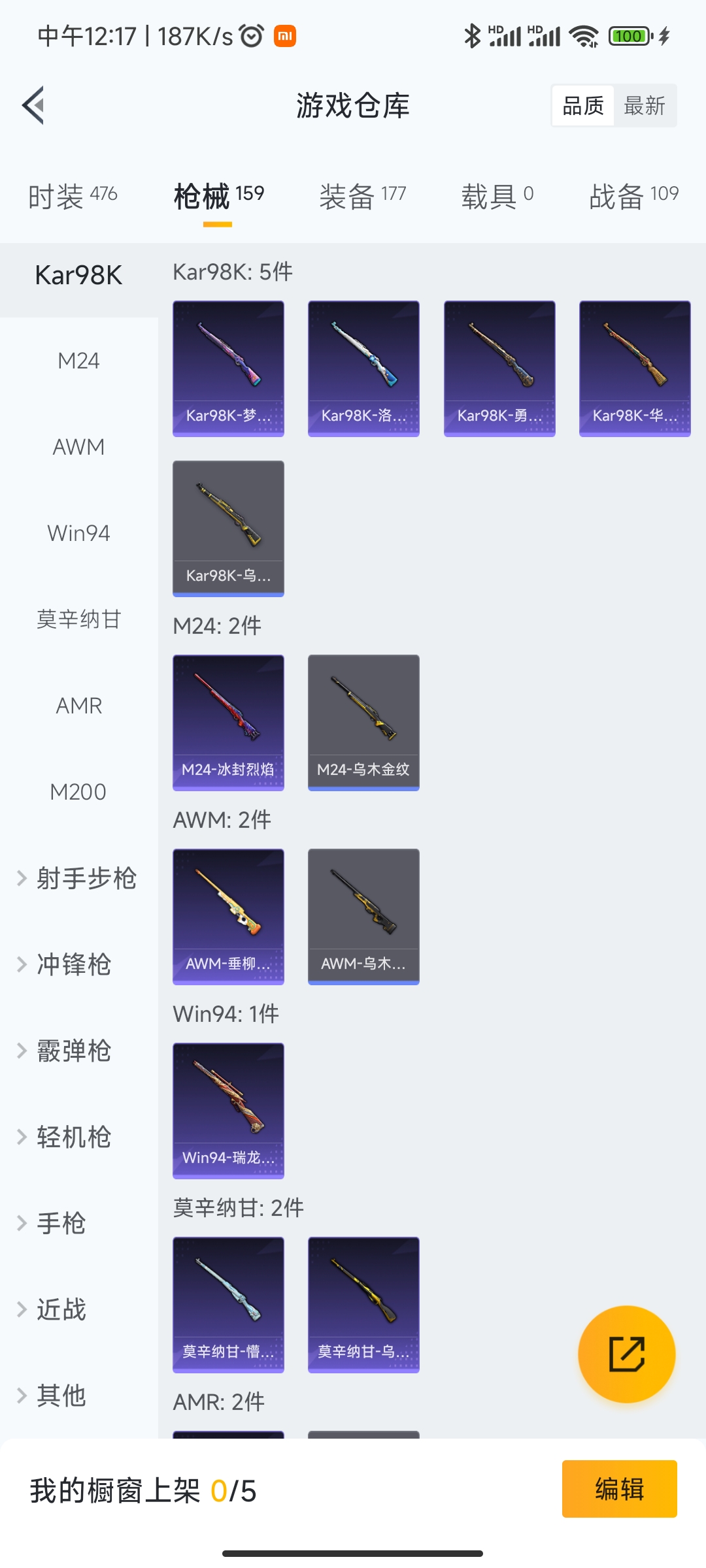Switch to the 装备 tab
Image resolution: width=706 pixels, height=1568 pixels.
pyautogui.click(x=363, y=196)
